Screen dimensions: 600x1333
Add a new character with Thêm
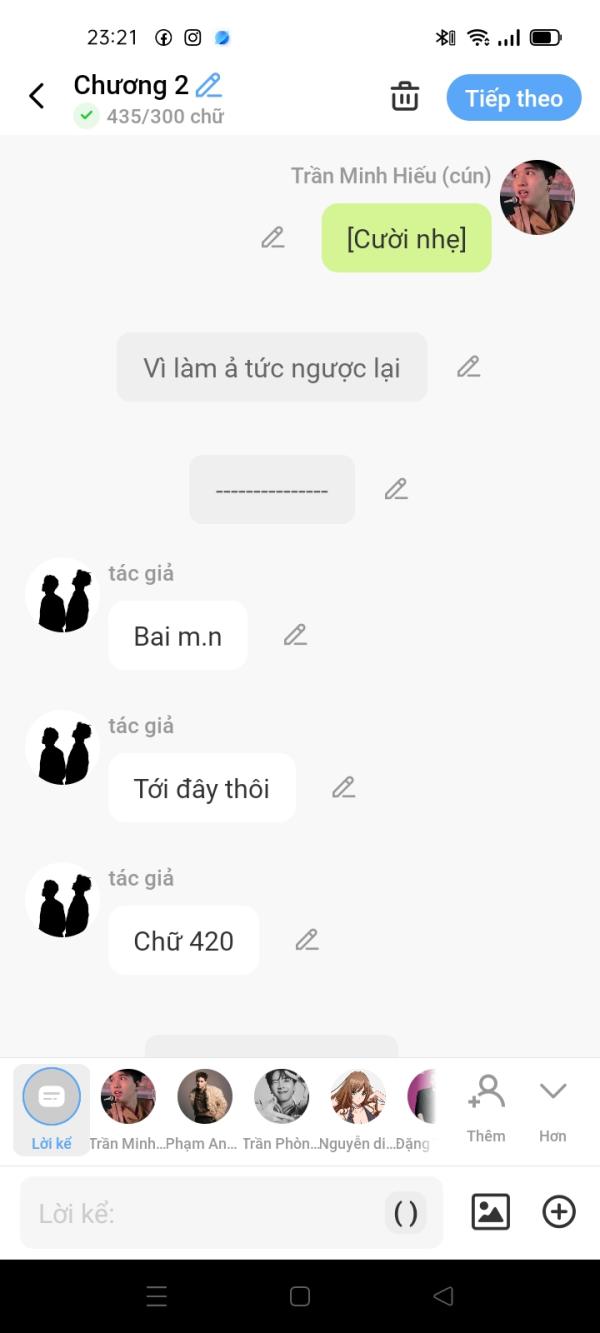(486, 1108)
